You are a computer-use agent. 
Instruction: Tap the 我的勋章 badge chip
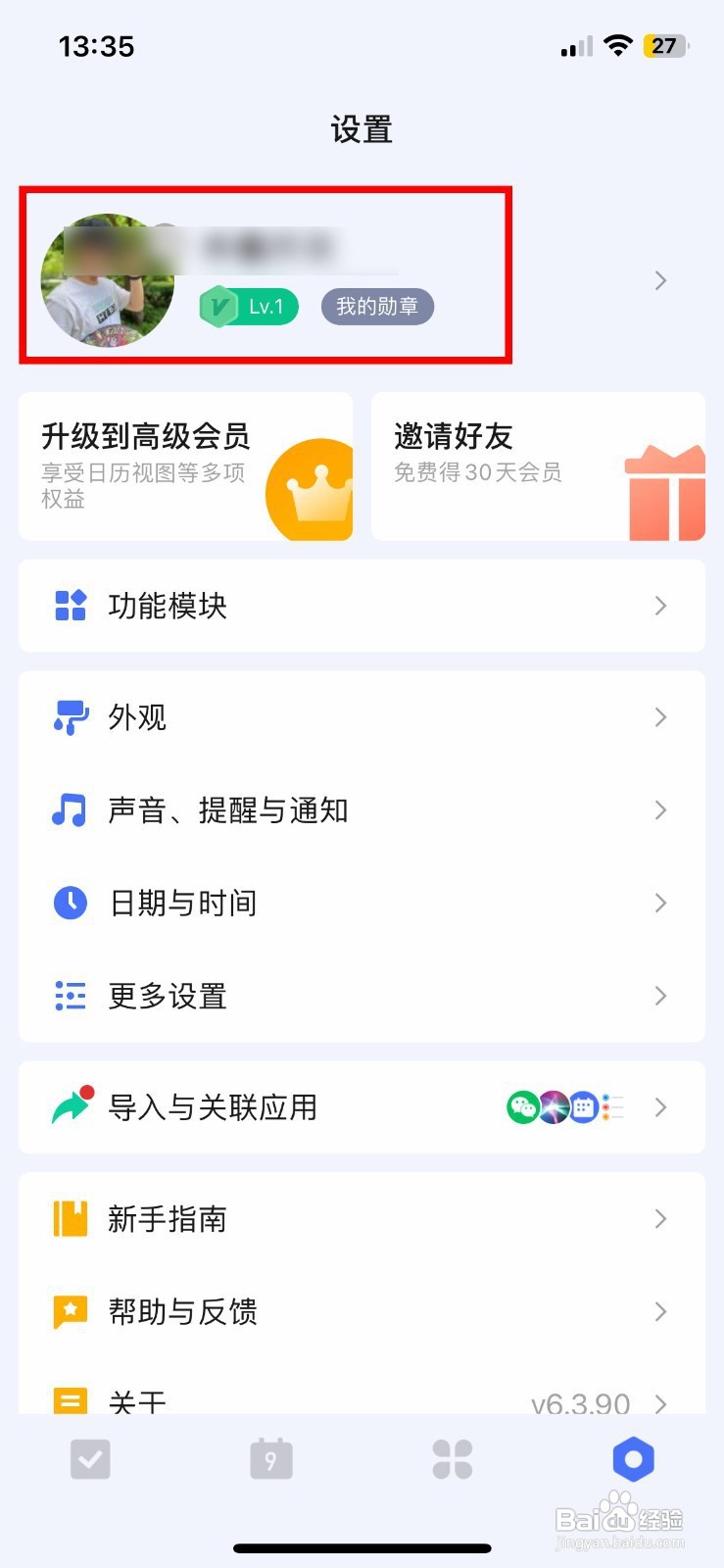coord(377,307)
